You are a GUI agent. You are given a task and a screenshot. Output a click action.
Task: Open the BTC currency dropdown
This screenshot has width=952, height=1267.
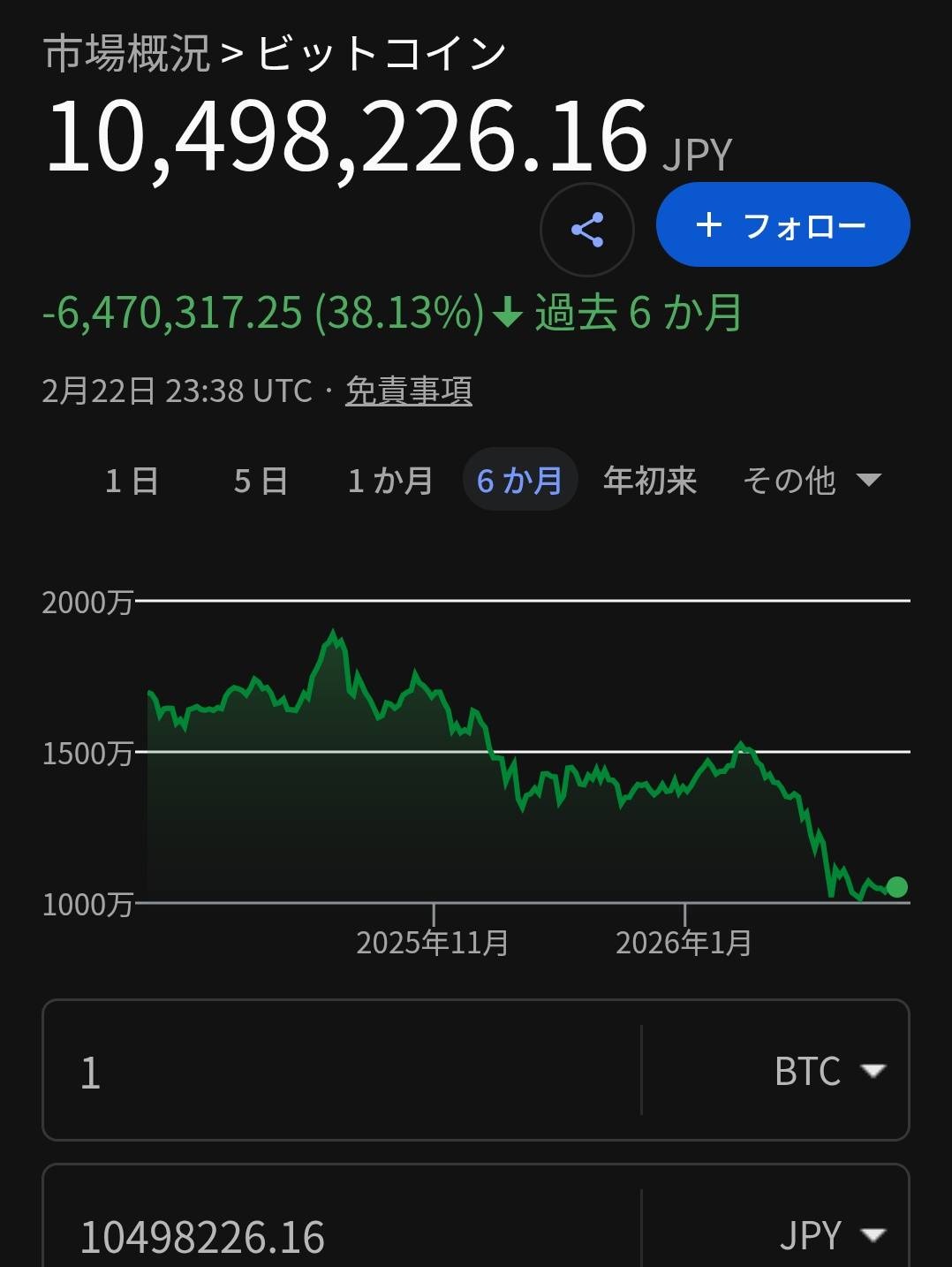coord(828,1071)
